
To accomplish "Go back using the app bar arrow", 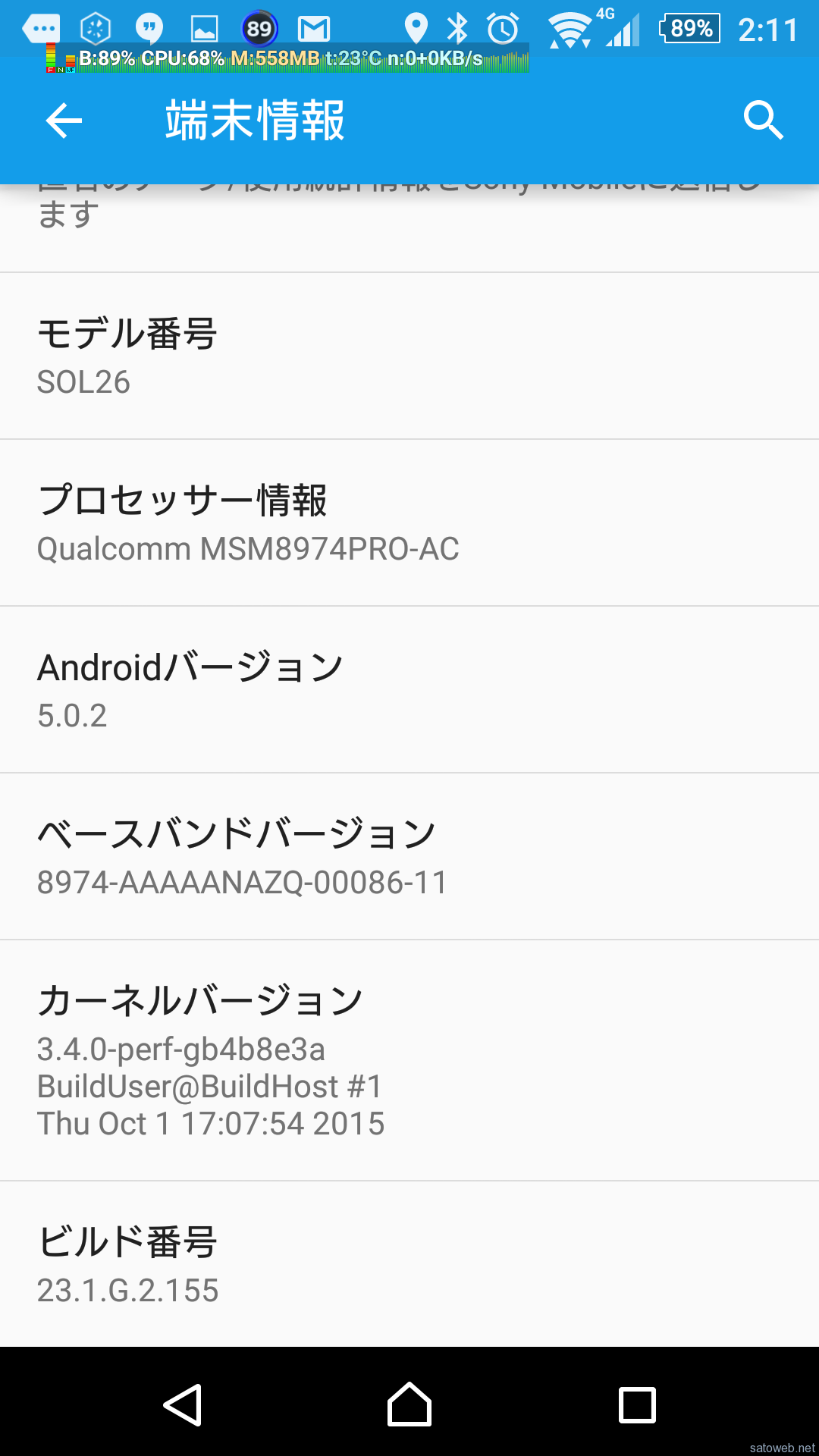I will (64, 121).
